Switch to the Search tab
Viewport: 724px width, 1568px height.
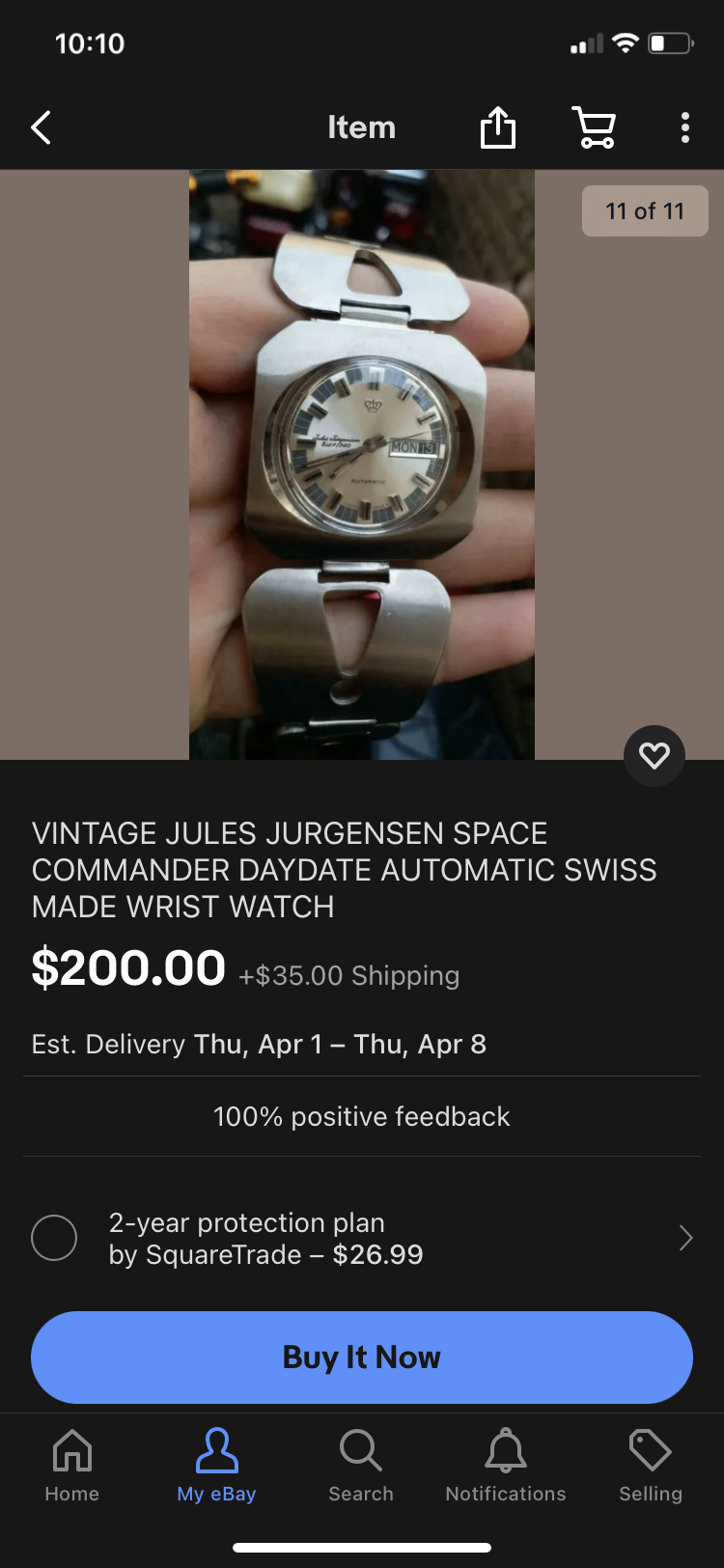pyautogui.click(x=361, y=1466)
